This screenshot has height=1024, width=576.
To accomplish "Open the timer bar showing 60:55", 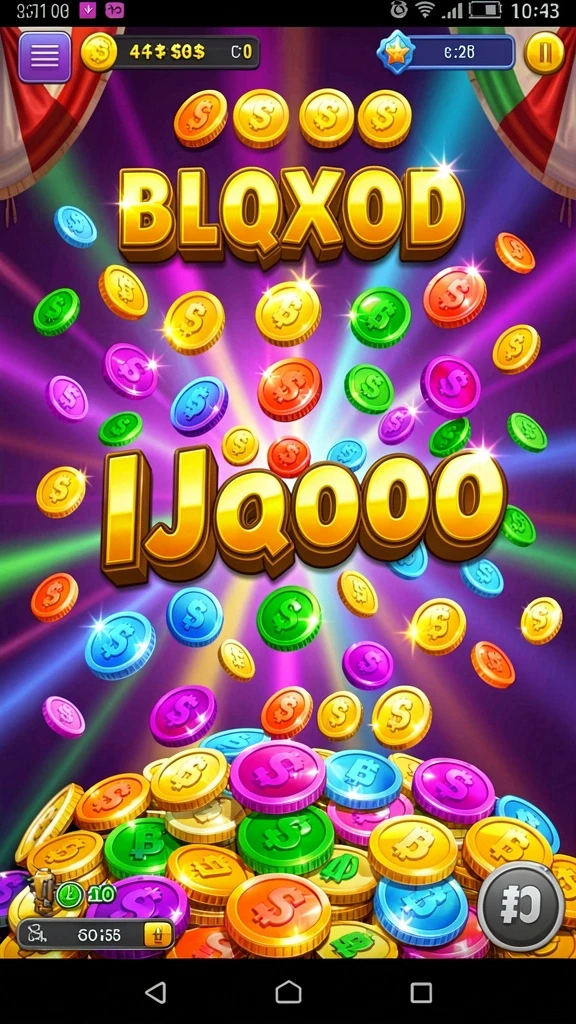I will click(95, 935).
